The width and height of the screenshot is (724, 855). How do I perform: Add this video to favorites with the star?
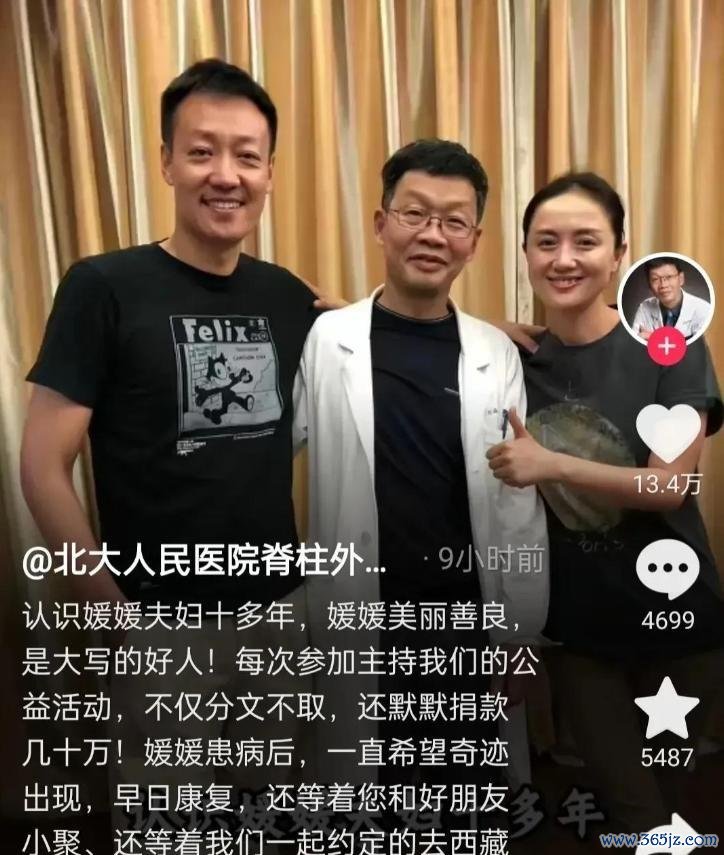(x=667, y=708)
